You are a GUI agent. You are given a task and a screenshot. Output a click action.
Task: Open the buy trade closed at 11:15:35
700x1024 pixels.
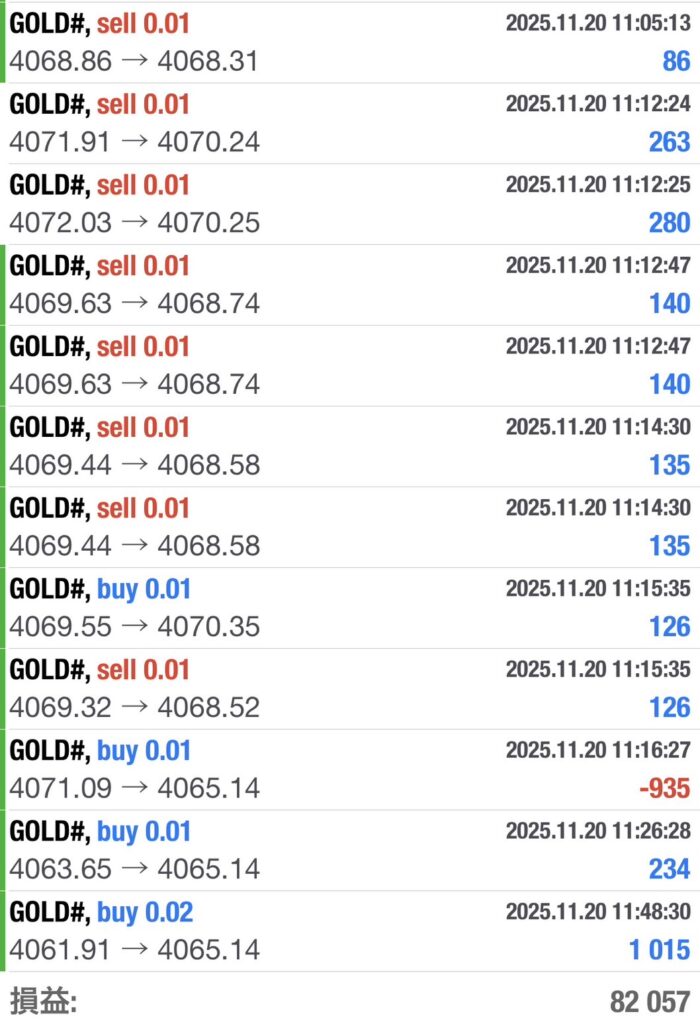[x=350, y=608]
